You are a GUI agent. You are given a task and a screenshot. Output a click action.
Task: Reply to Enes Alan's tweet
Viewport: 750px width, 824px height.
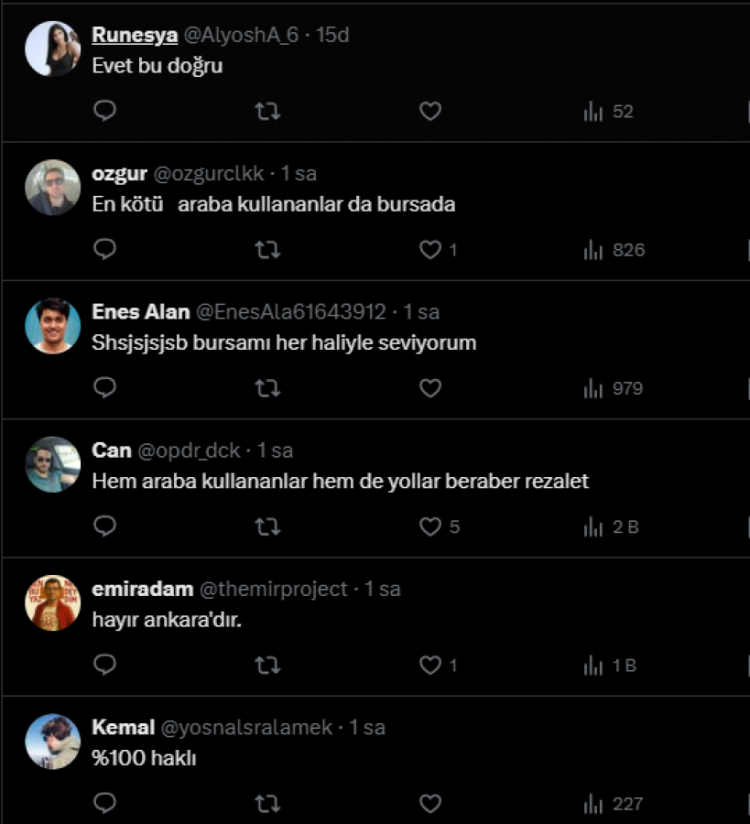pyautogui.click(x=105, y=388)
